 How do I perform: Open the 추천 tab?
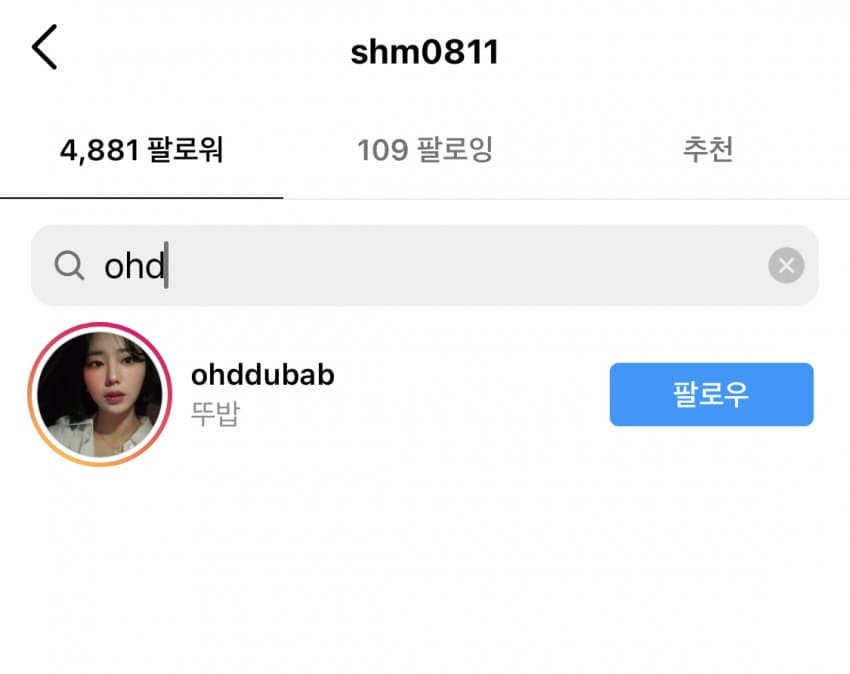[x=708, y=151]
